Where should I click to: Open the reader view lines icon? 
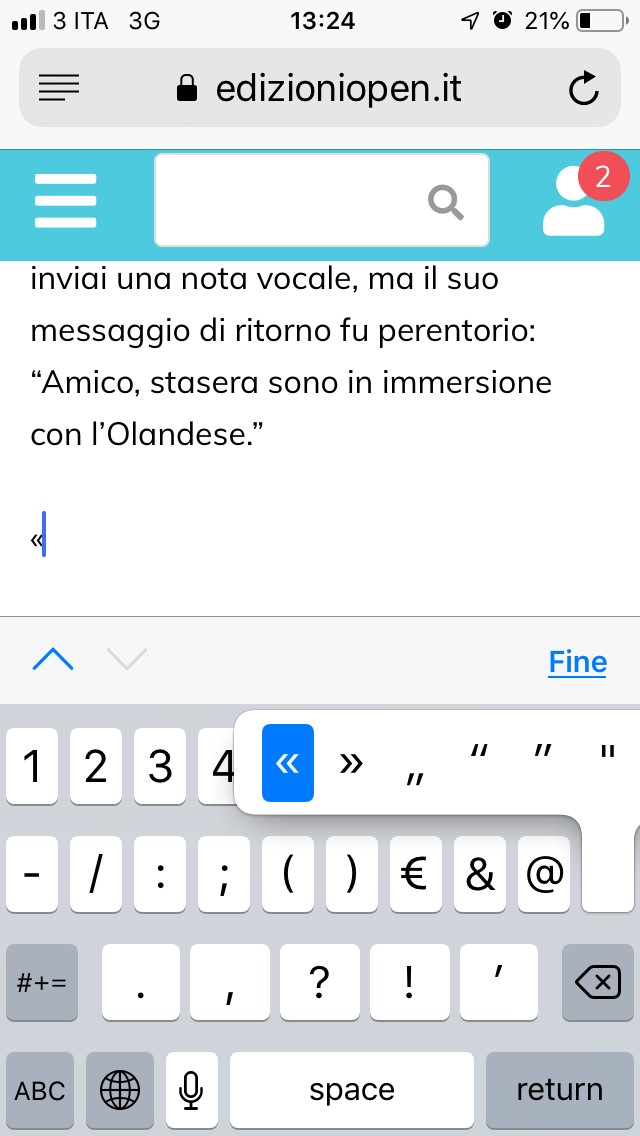click(x=59, y=88)
